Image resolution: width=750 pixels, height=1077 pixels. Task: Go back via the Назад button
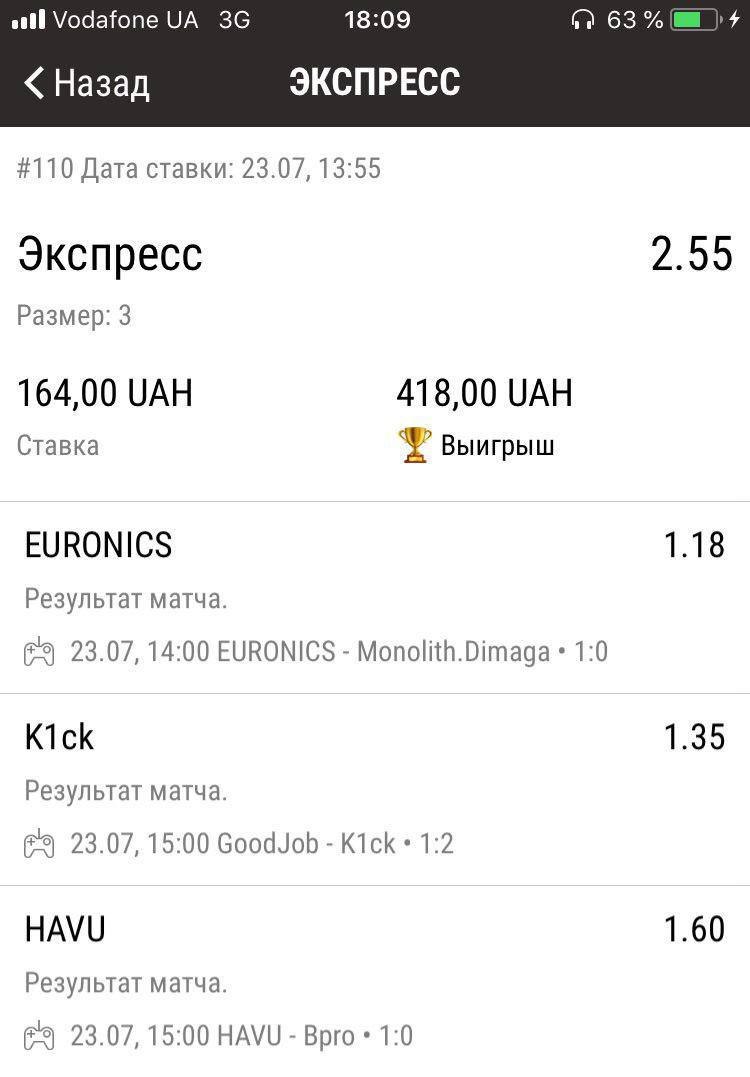coord(87,83)
